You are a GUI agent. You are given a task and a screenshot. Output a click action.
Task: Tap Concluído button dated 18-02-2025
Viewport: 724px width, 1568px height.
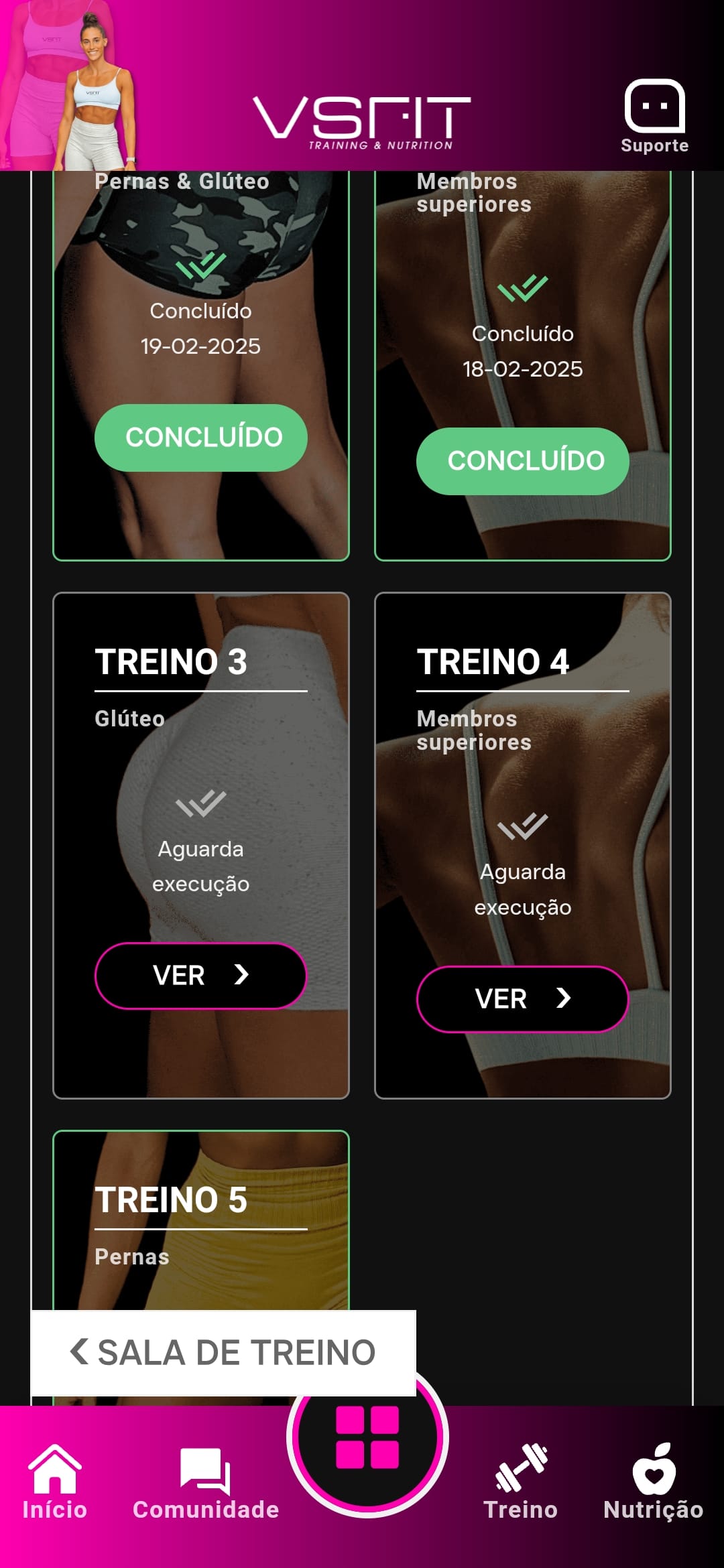pos(523,461)
